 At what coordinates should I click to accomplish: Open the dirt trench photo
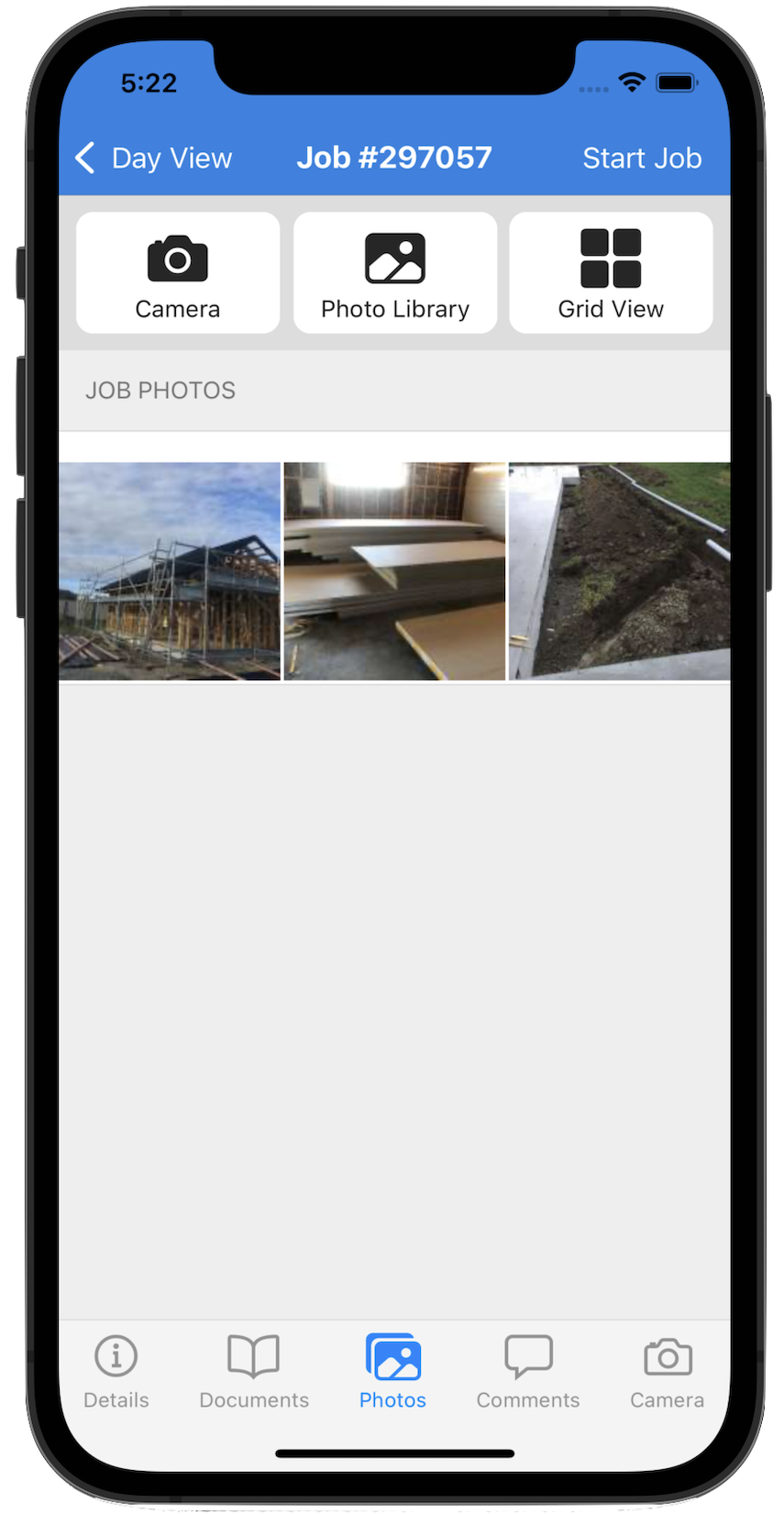[620, 571]
